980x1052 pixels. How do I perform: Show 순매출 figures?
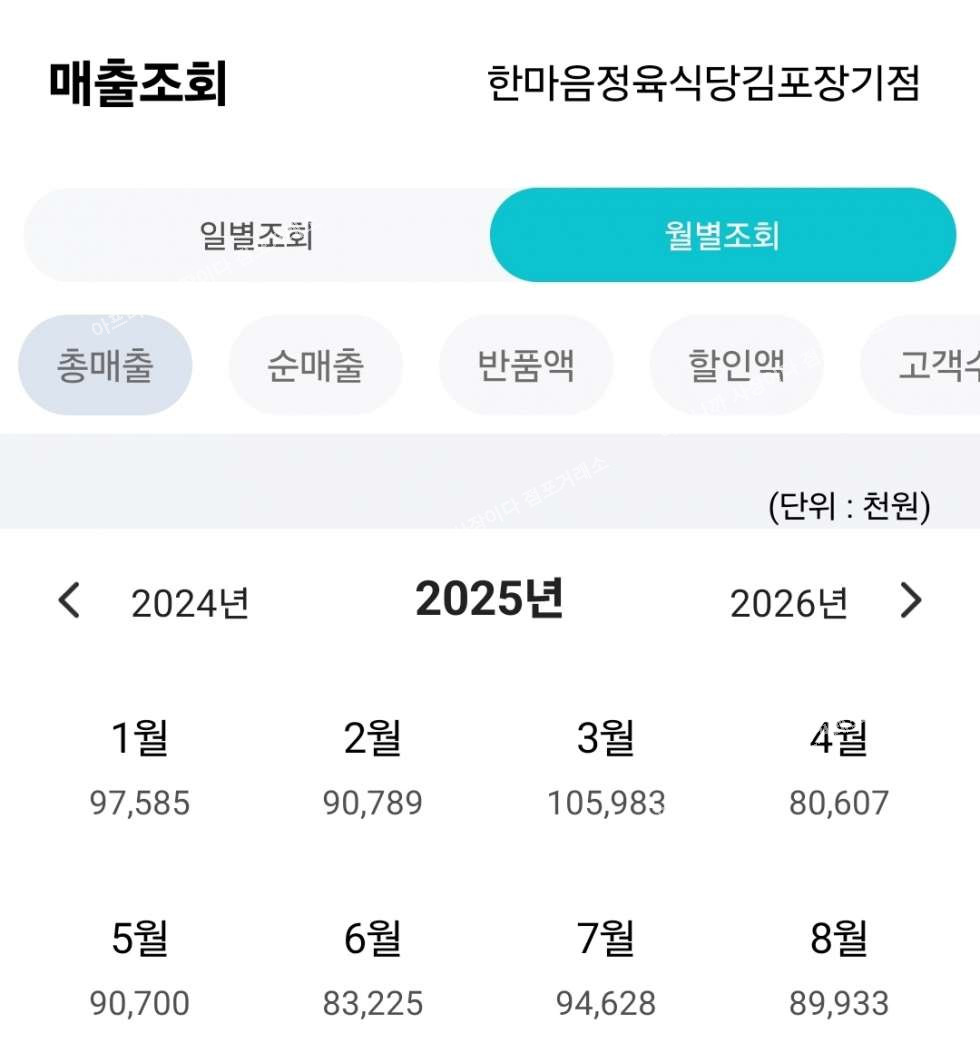click(x=315, y=365)
